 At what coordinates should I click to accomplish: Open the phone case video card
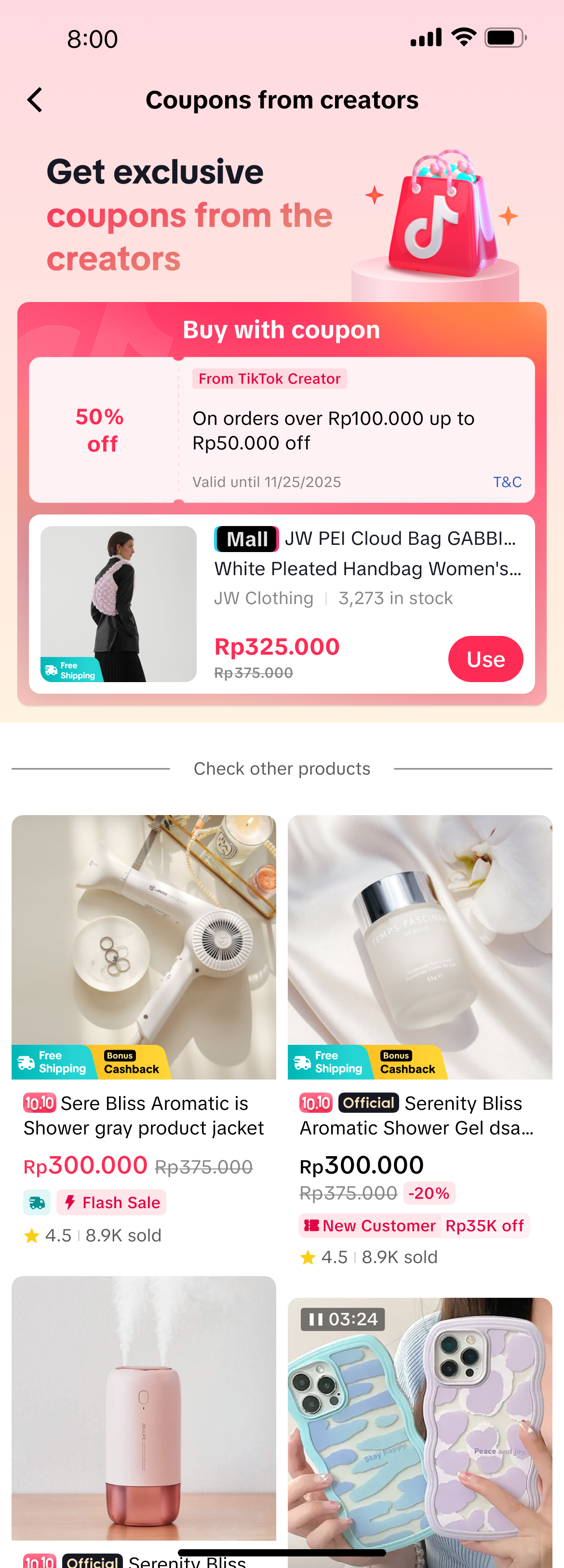click(x=420, y=1430)
